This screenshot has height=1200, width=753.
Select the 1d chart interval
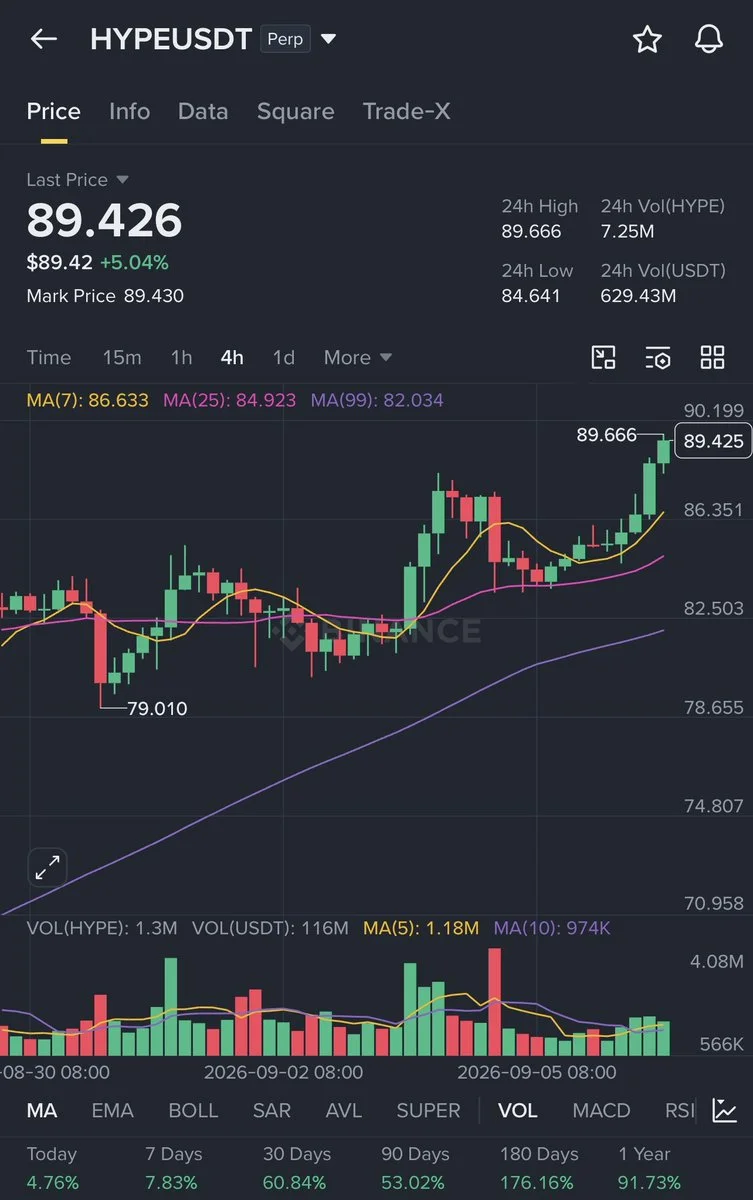pyautogui.click(x=284, y=358)
